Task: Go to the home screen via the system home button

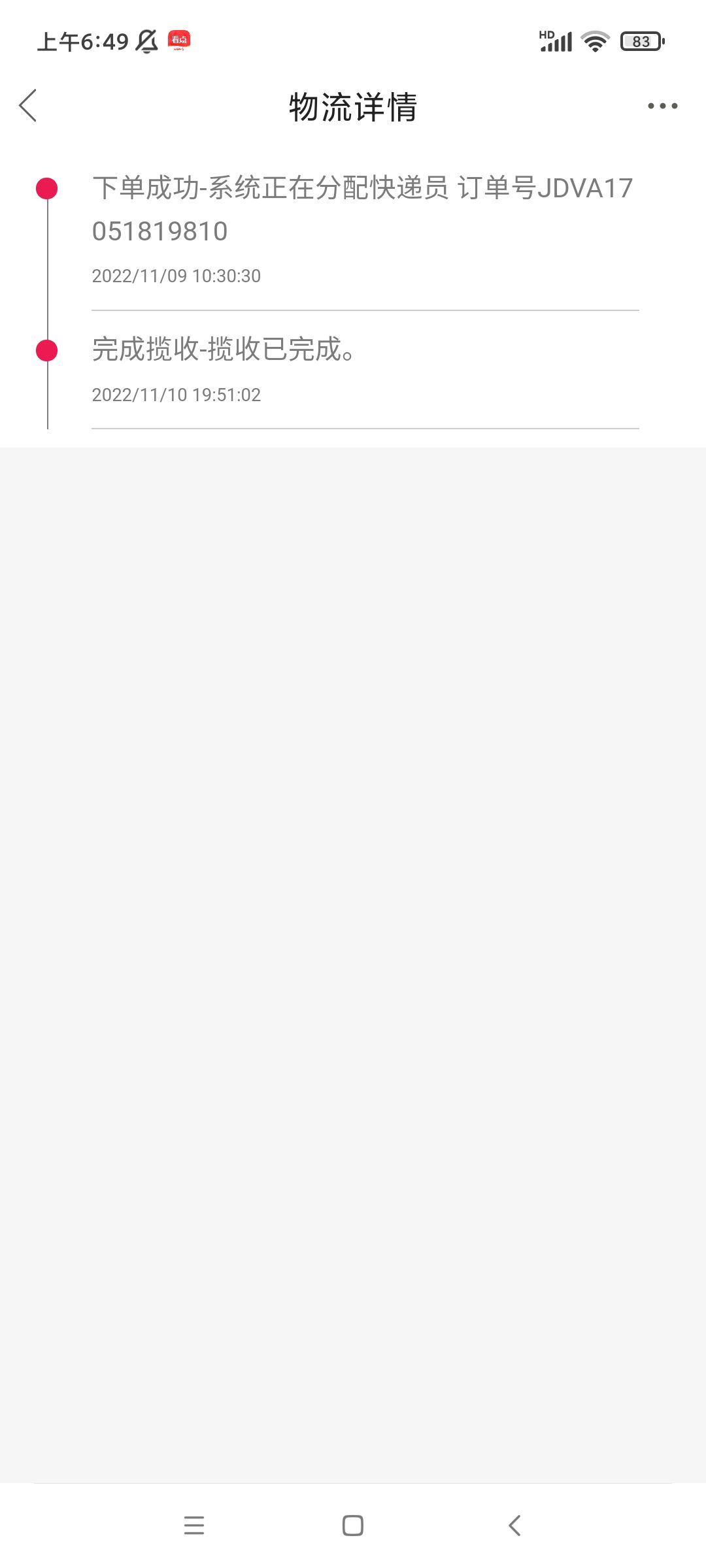Action: click(353, 1526)
